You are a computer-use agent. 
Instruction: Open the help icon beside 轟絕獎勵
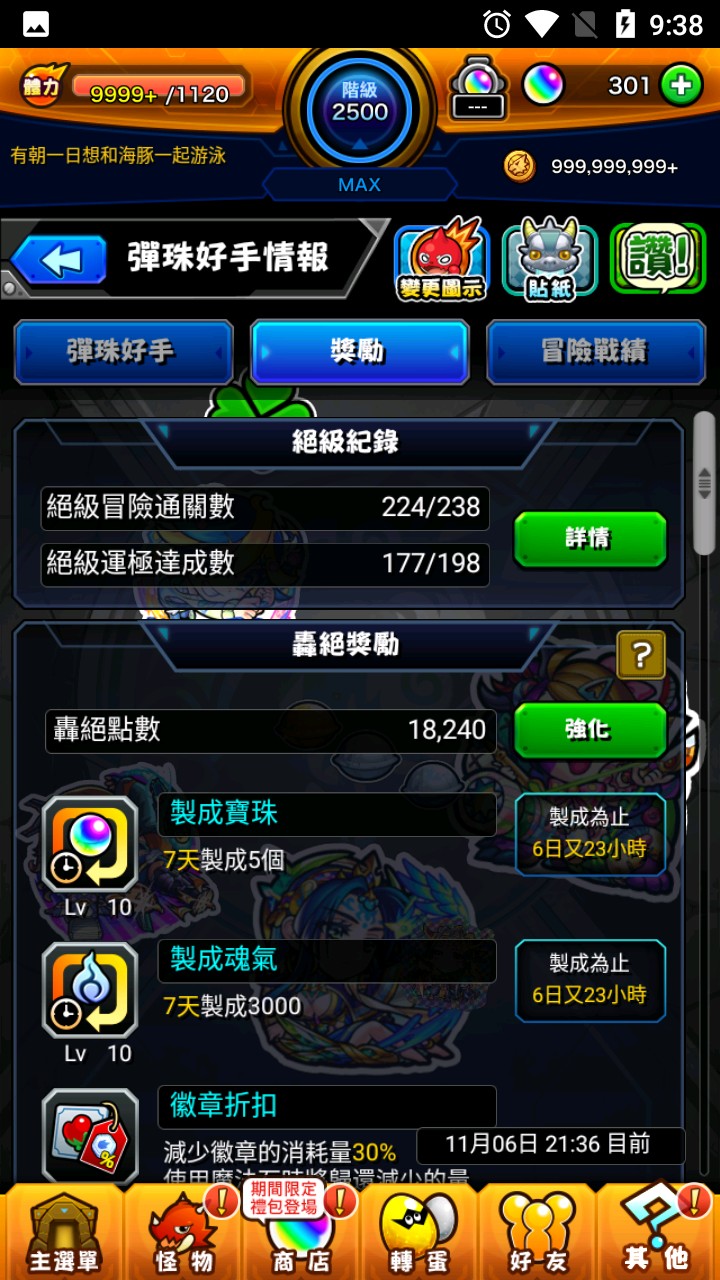point(640,655)
